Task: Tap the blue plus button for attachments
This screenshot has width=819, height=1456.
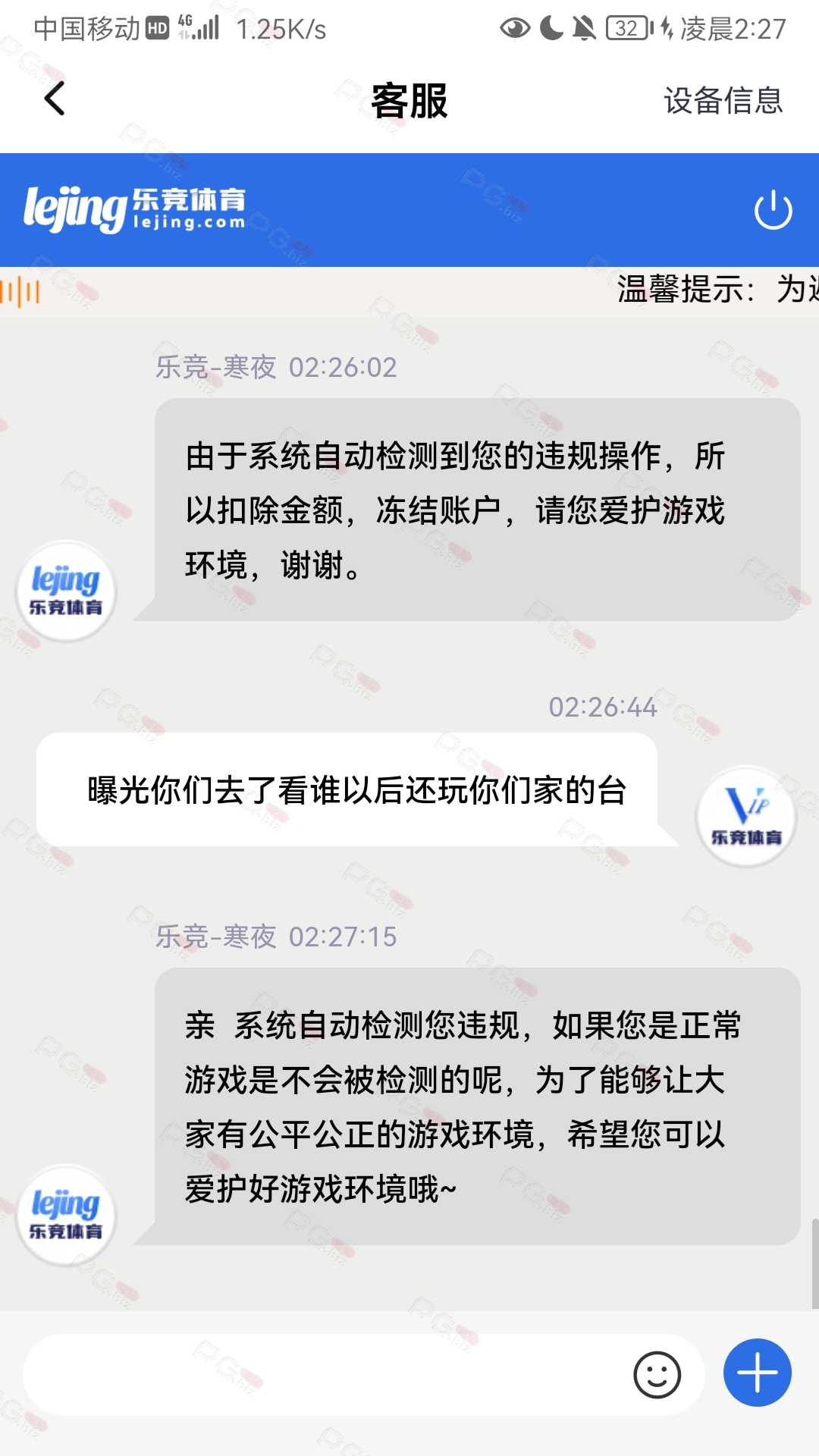Action: pos(757,1373)
